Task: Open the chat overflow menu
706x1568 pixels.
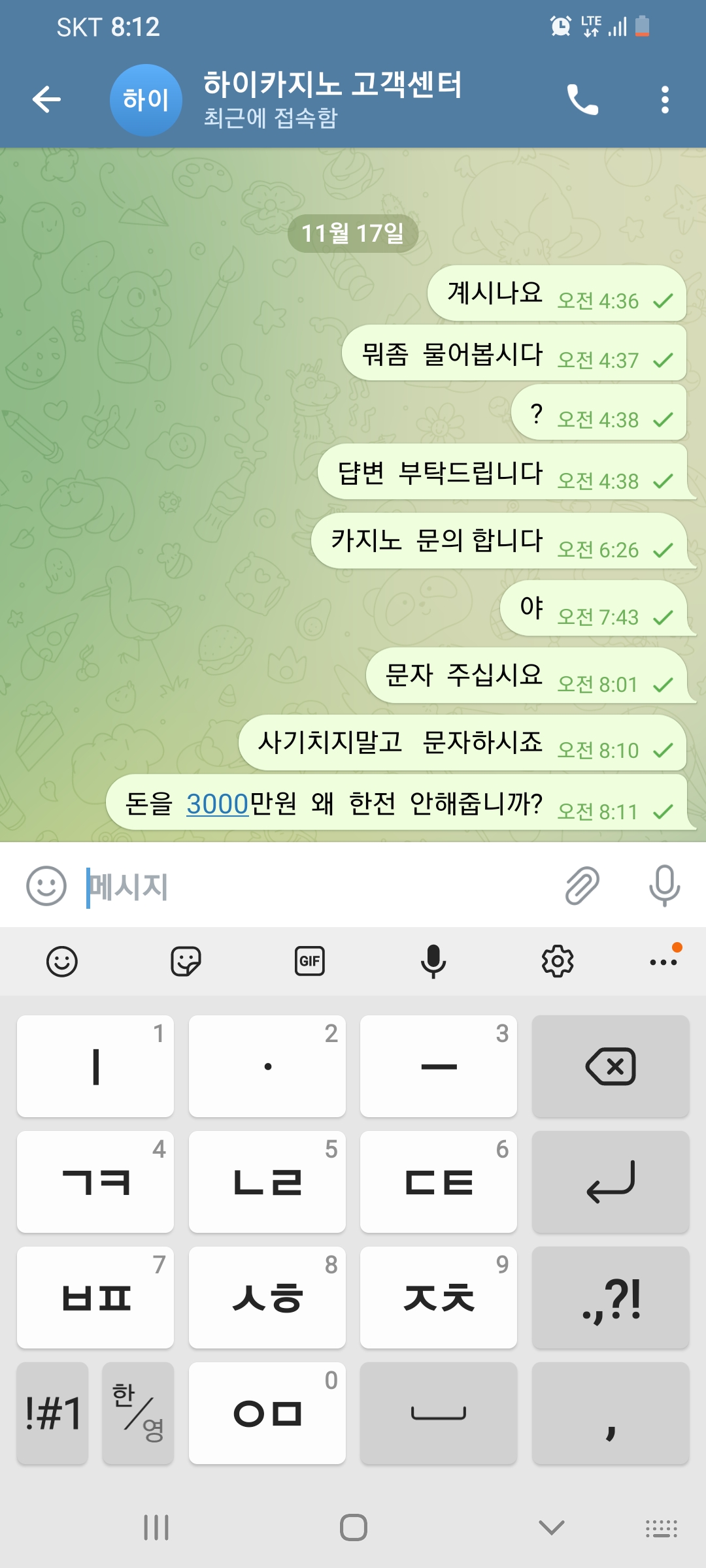Action: coord(665,100)
